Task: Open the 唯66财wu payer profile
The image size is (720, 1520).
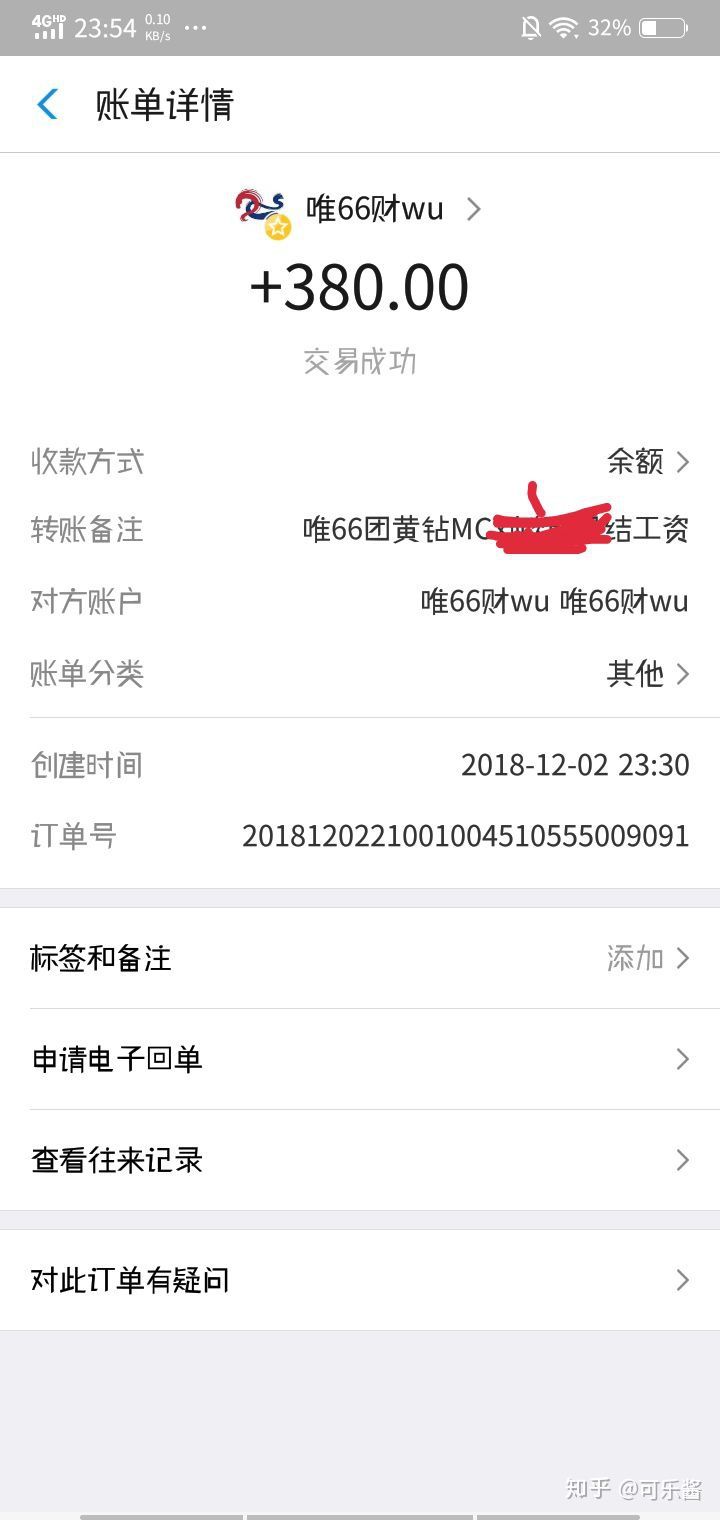Action: point(372,209)
